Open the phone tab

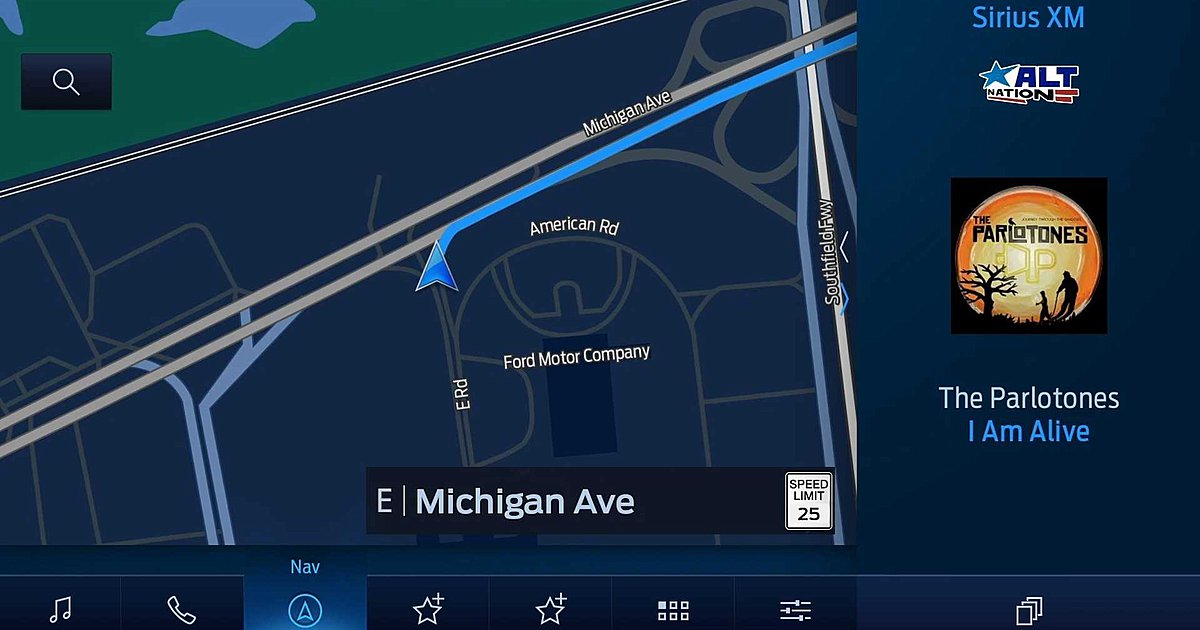tap(181, 609)
